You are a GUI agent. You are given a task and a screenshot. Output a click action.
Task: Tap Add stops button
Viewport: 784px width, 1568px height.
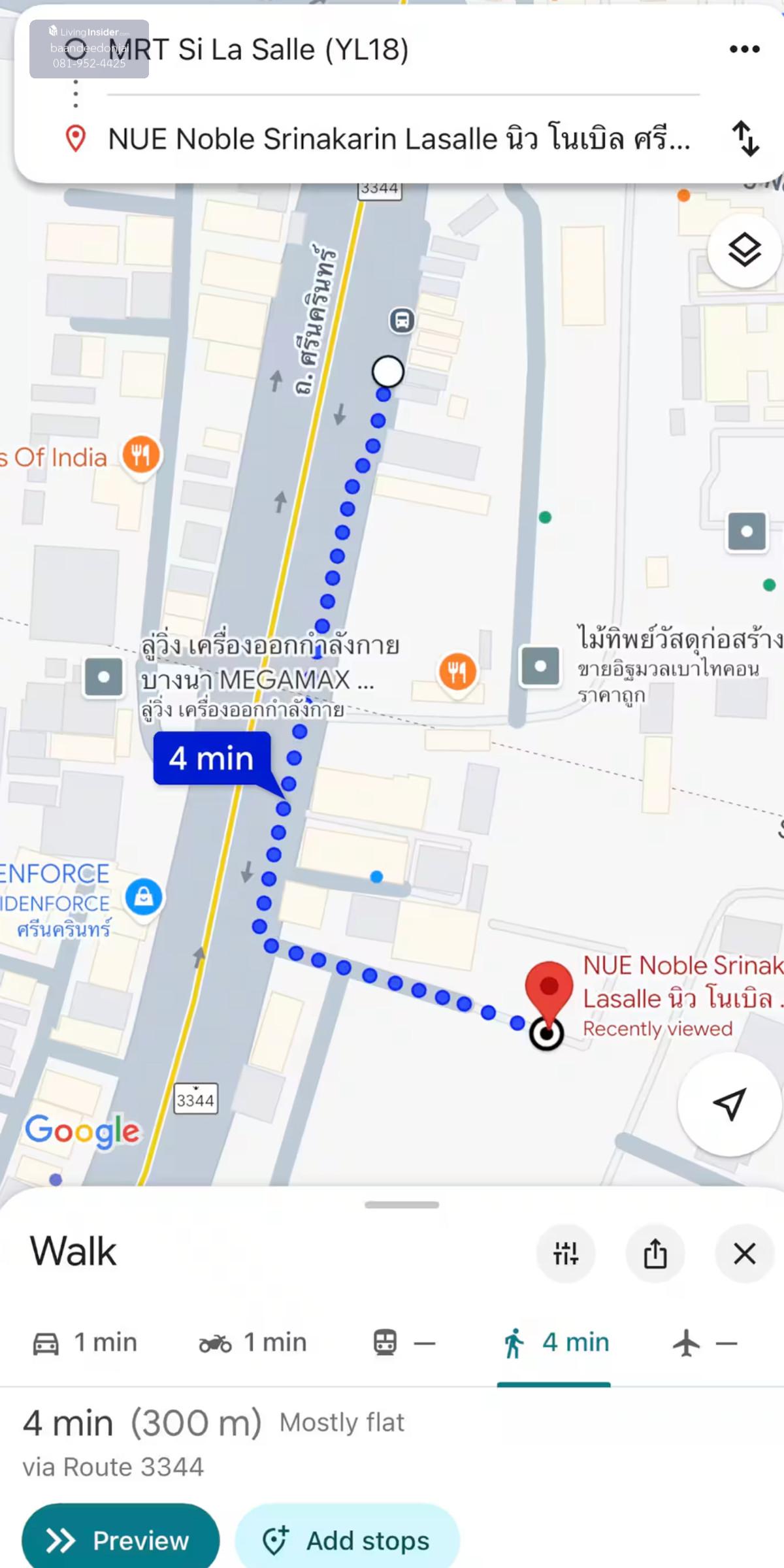coord(347,1540)
